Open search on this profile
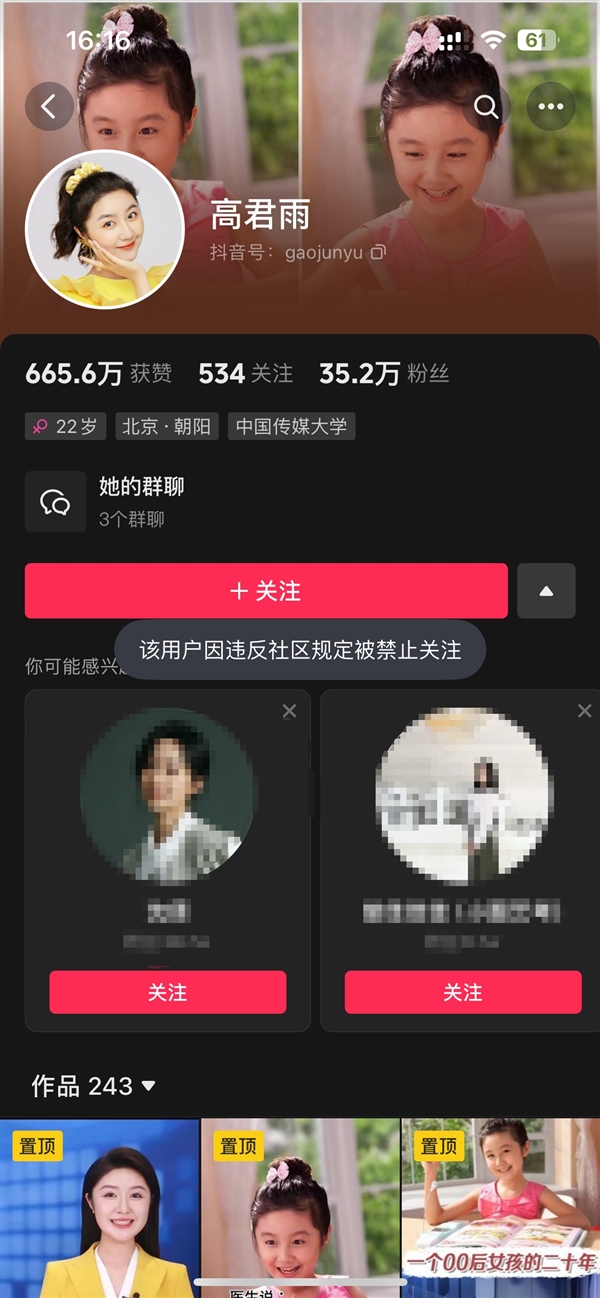Viewport: 600px width, 1298px height. click(486, 106)
